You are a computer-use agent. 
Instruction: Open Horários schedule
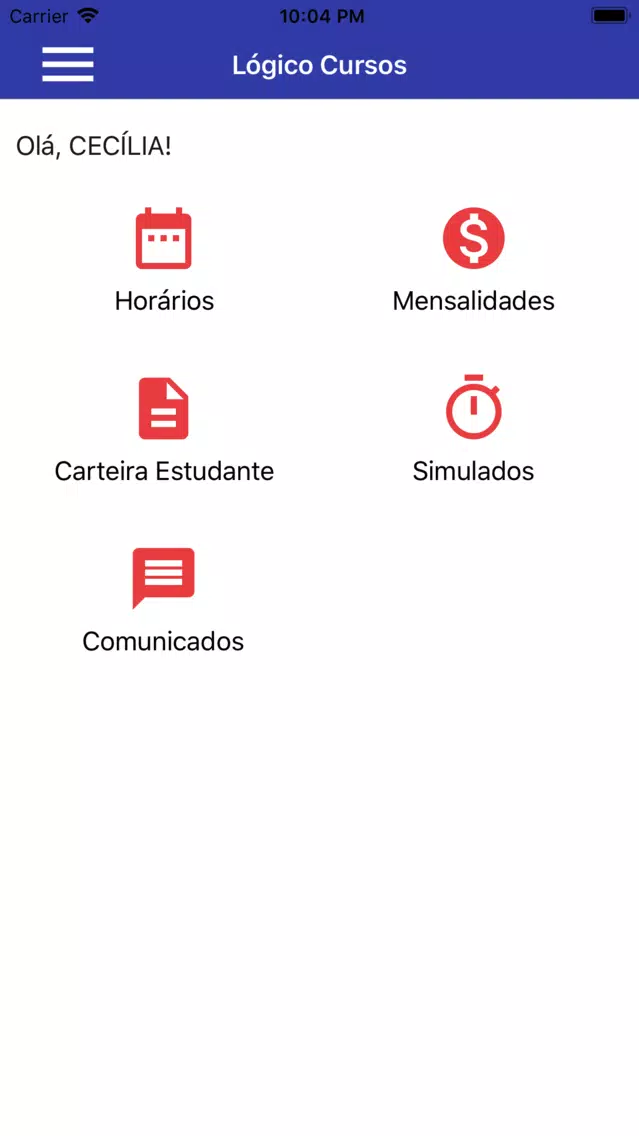click(x=164, y=260)
